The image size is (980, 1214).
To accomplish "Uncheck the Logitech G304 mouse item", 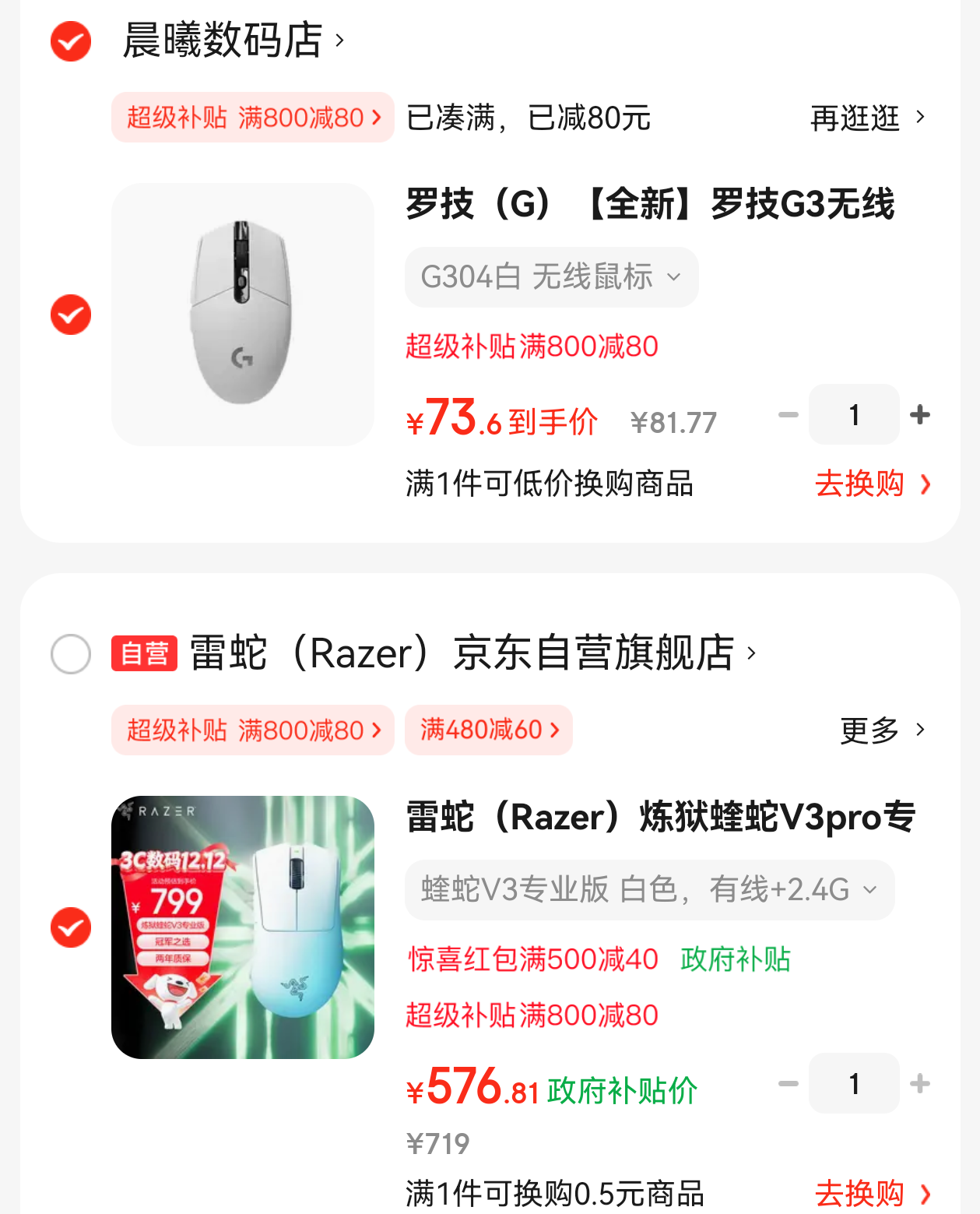I will tap(71, 315).
